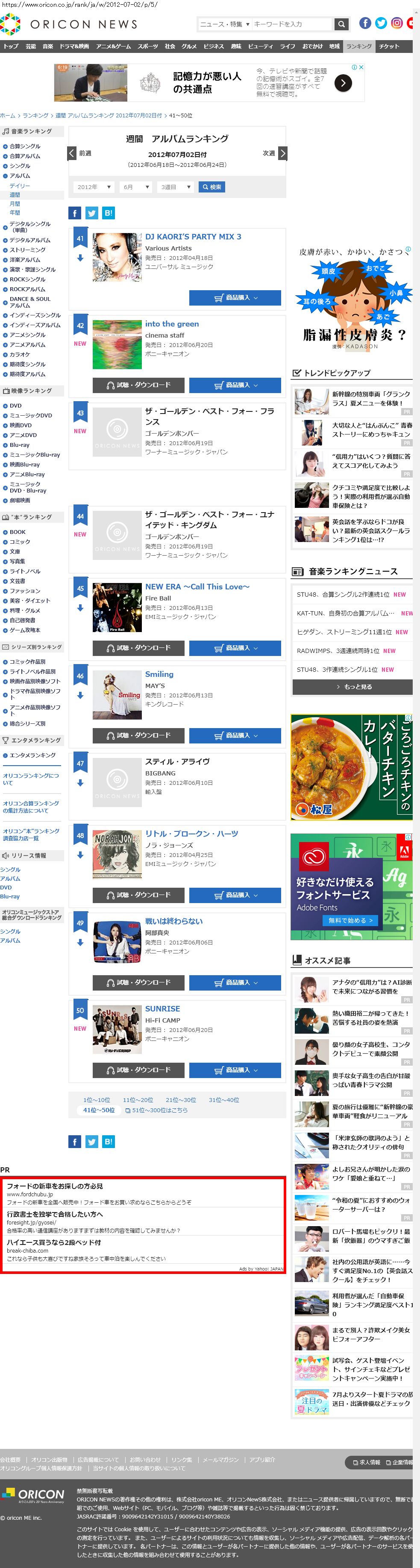Screen dimensions: 420x1568
Task: Tap the blue 検索 button
Action: pos(211,187)
